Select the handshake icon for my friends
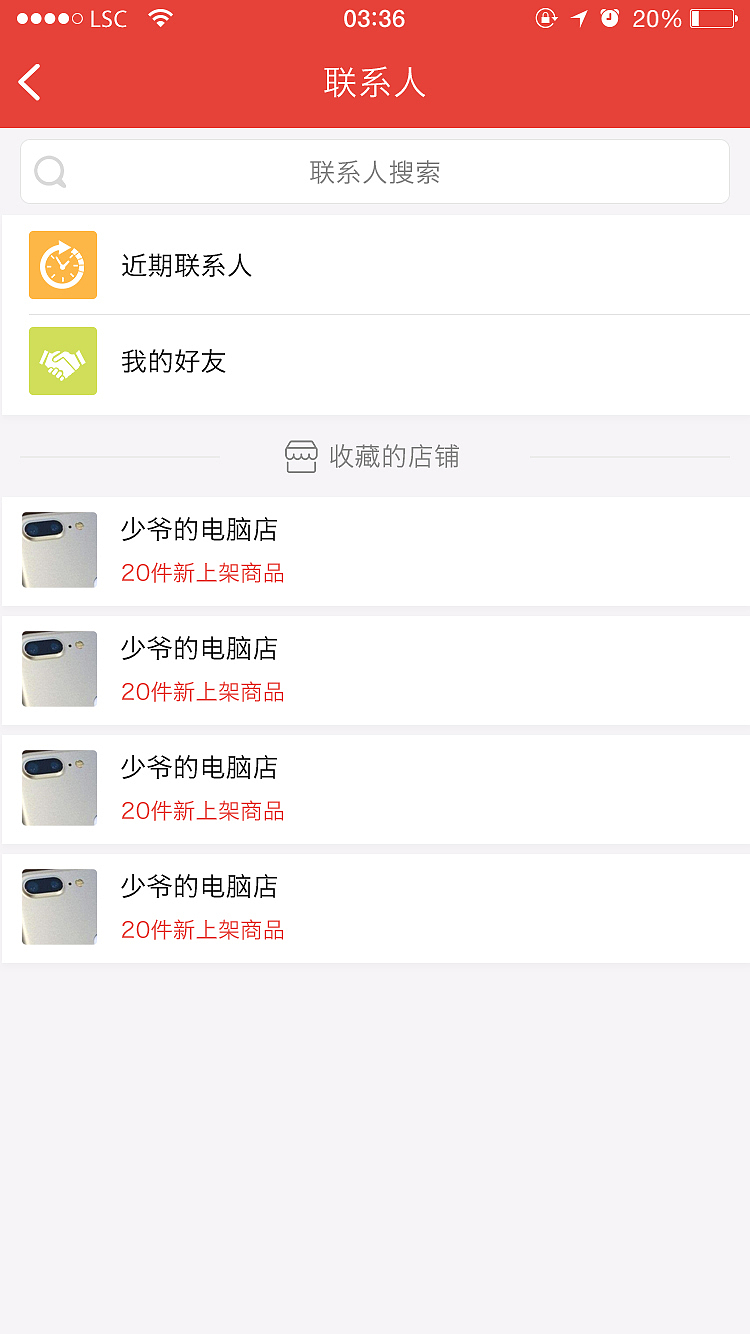The height and width of the screenshot is (1334, 750). pos(63,361)
